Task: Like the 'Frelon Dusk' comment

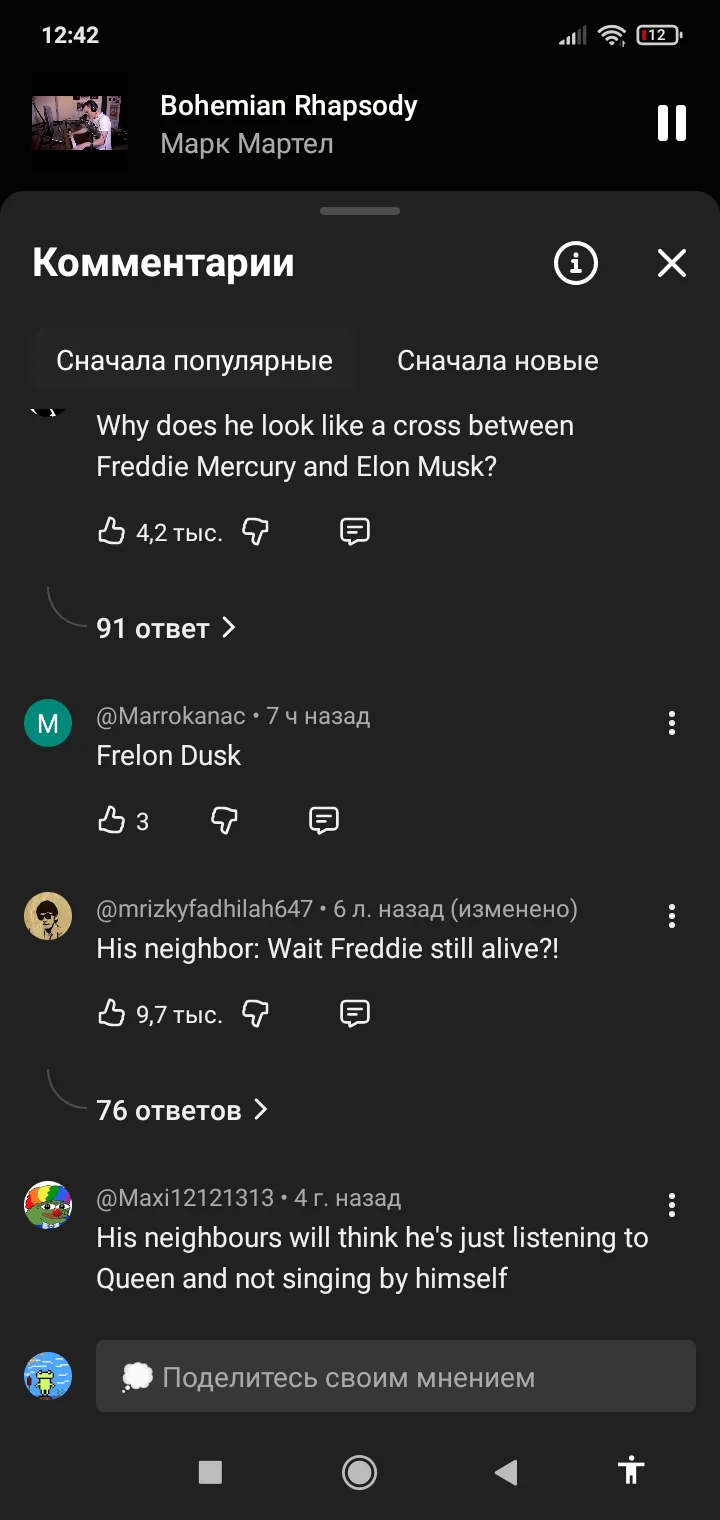Action: [111, 821]
